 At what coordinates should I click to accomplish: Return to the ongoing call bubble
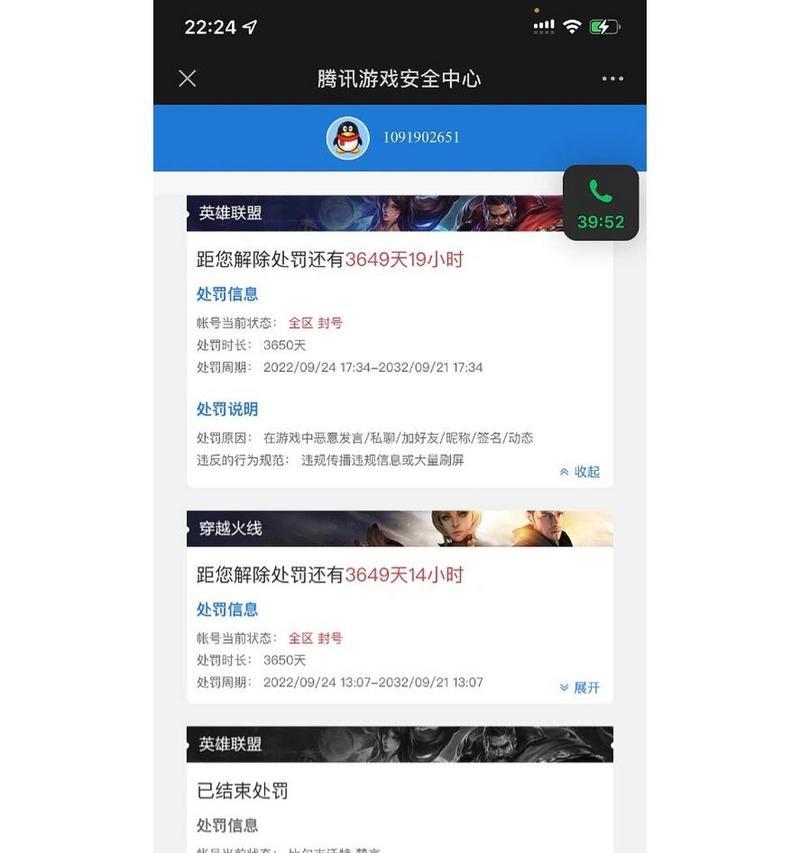point(600,203)
